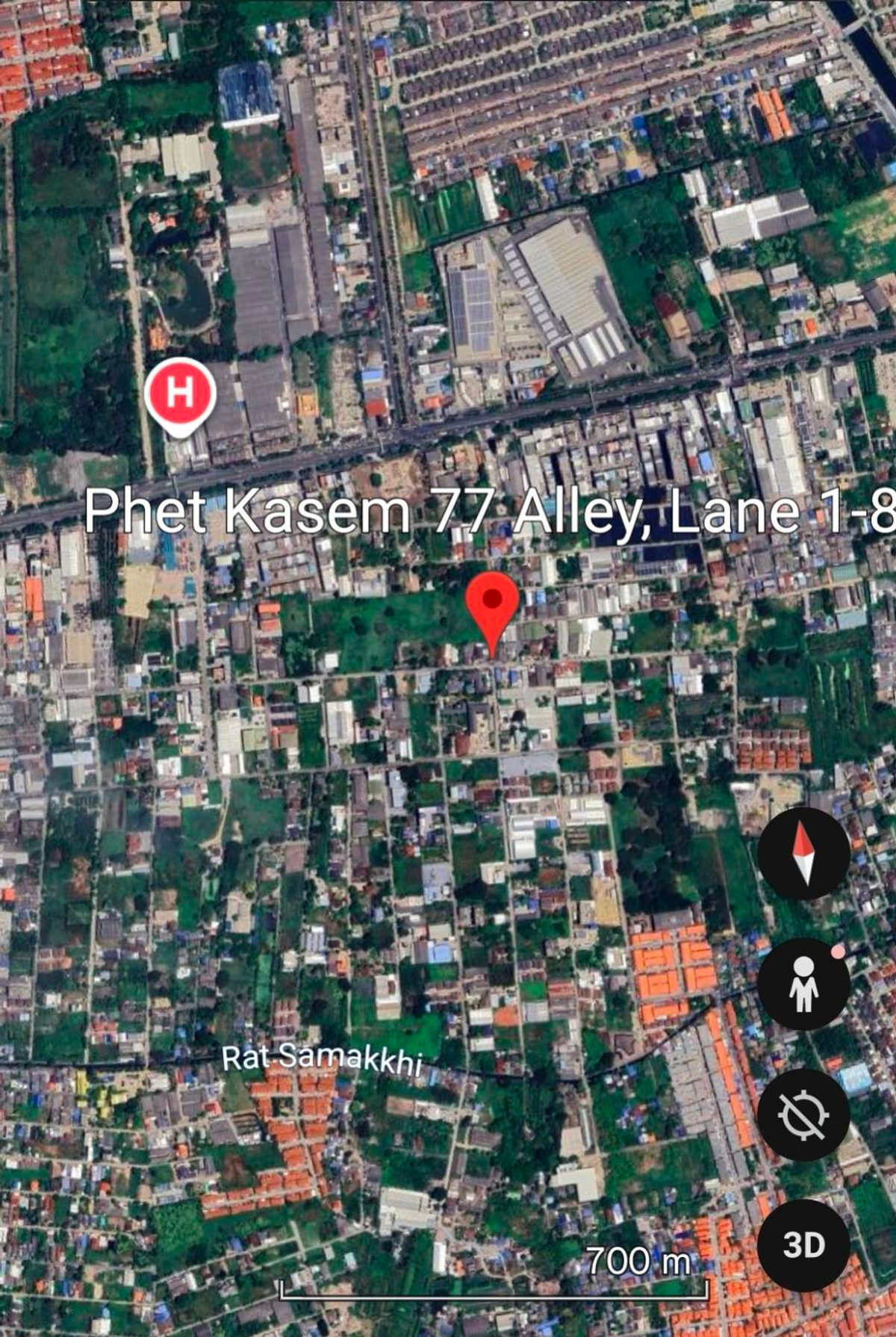896x1337 pixels.
Task: Open Street View with the pegman button
Action: pyautogui.click(x=803, y=984)
